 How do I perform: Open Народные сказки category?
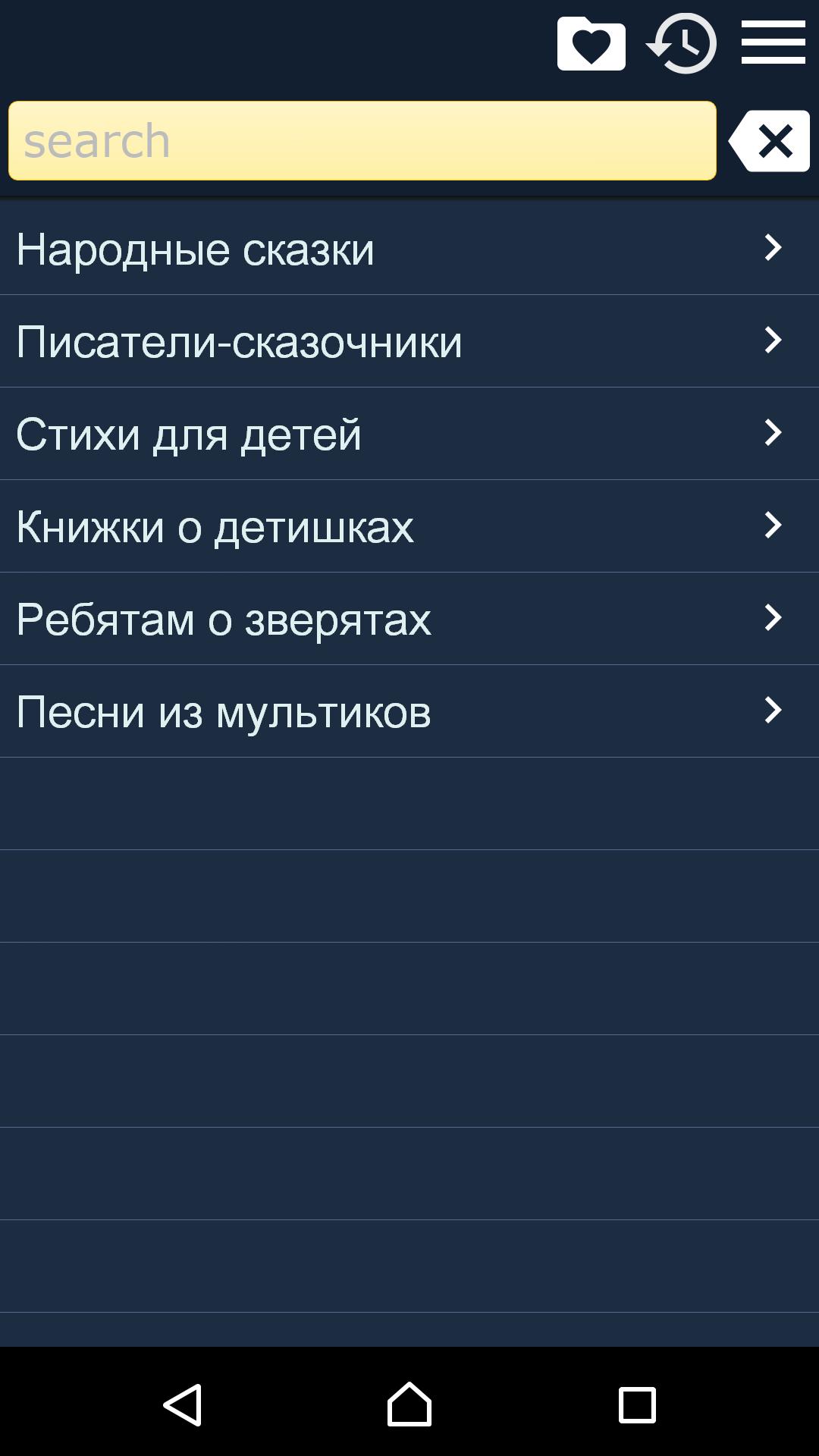(409, 248)
